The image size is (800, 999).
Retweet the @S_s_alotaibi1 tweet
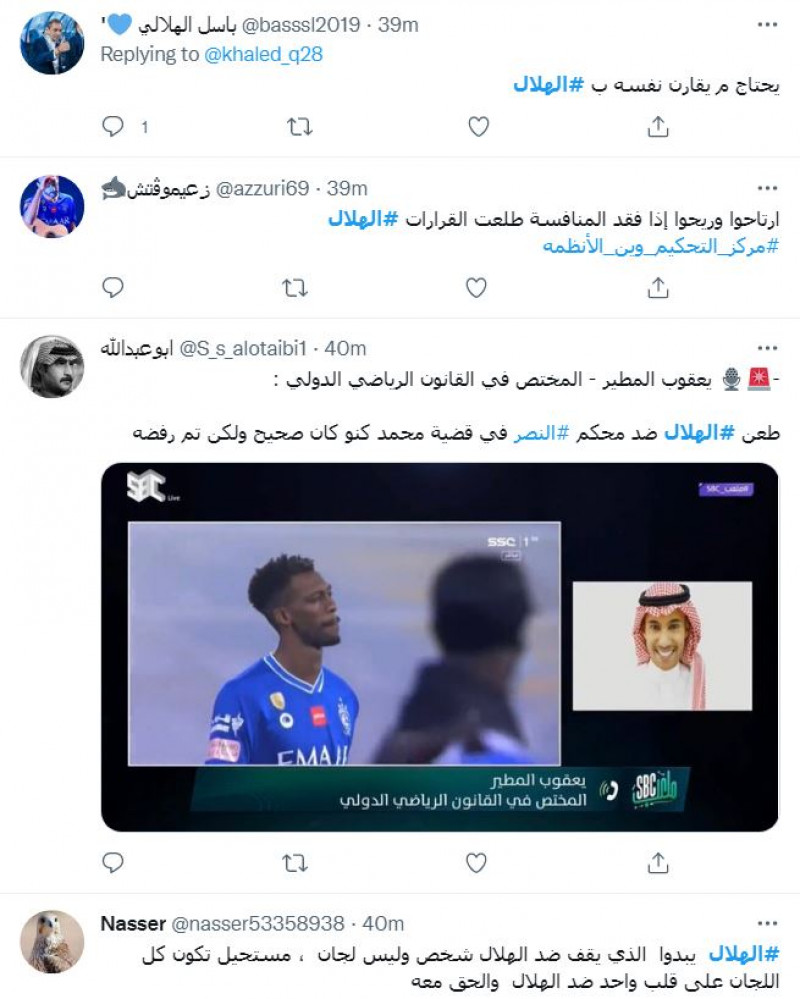[297, 862]
